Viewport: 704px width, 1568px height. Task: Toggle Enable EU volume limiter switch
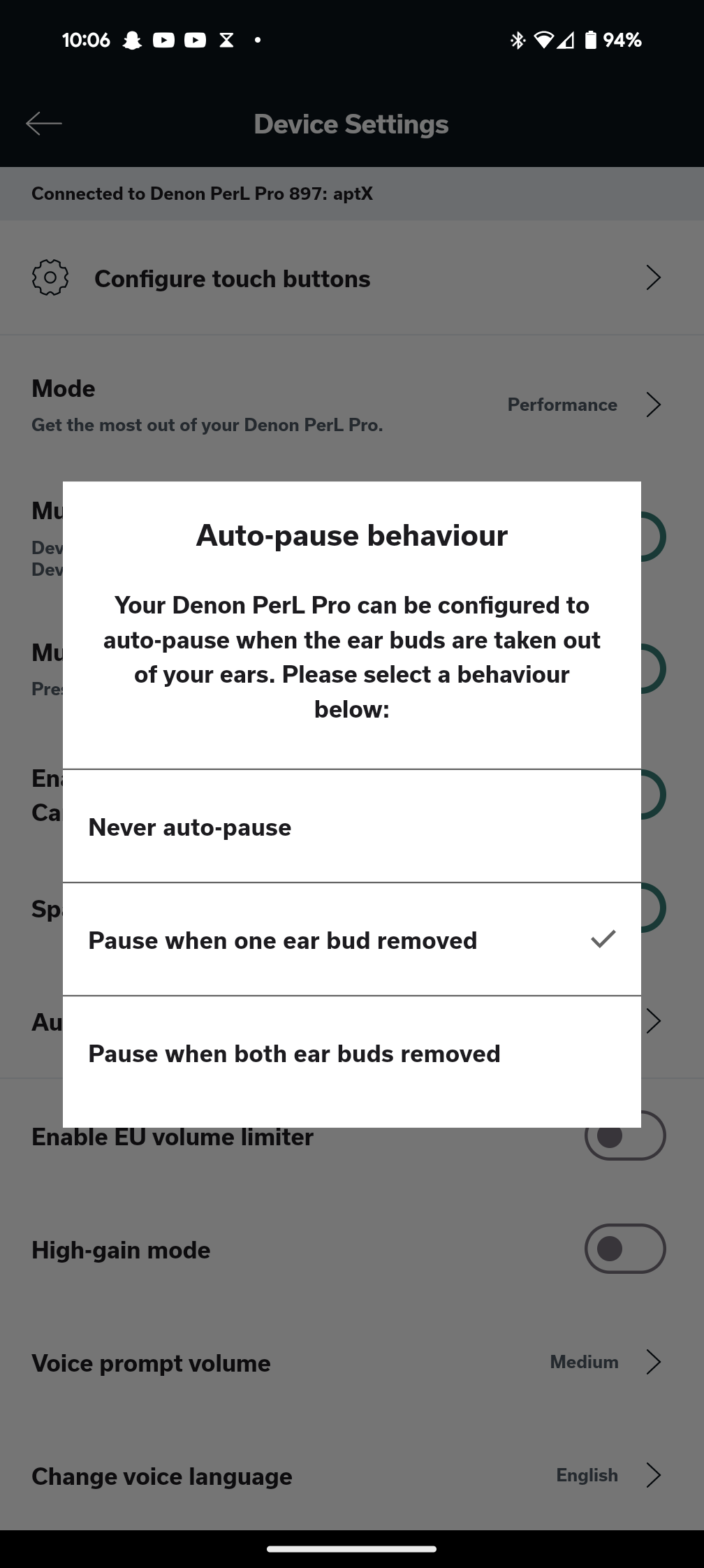[624, 1135]
